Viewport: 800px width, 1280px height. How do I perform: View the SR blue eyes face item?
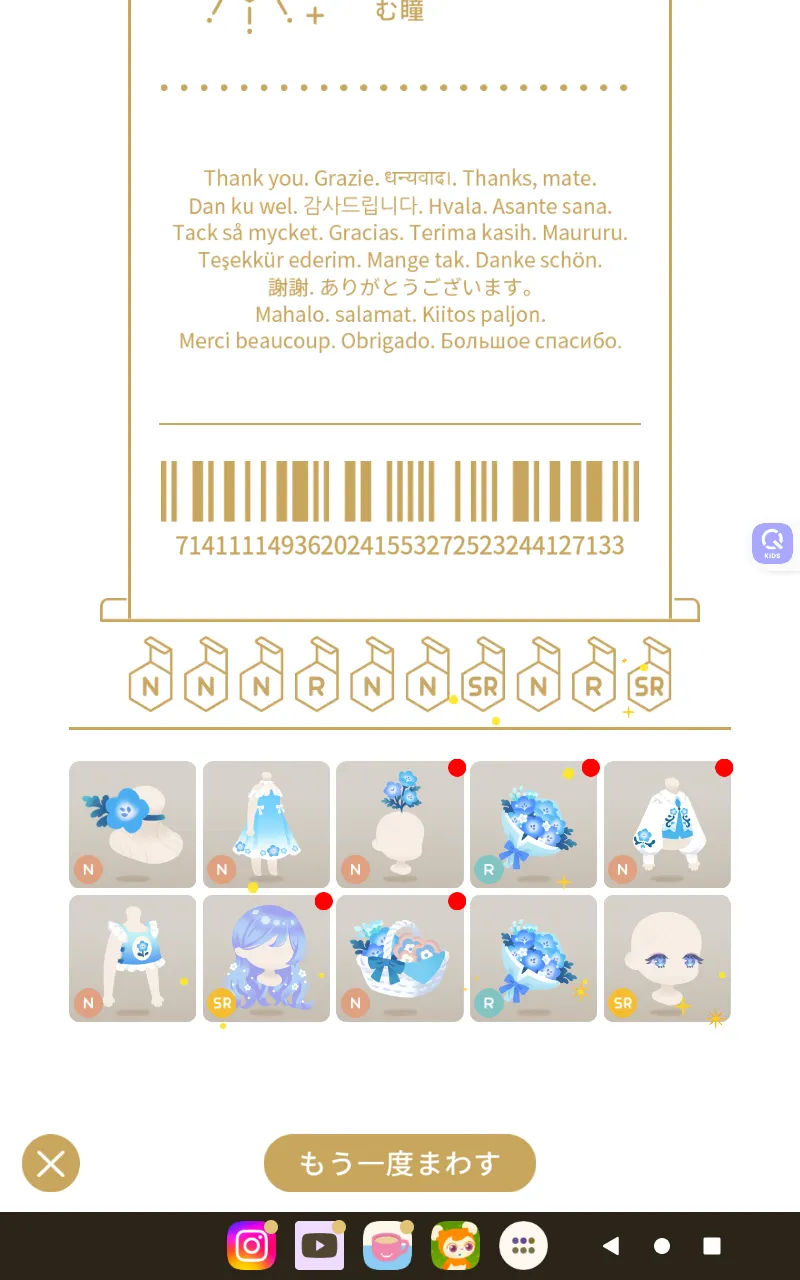pos(667,958)
